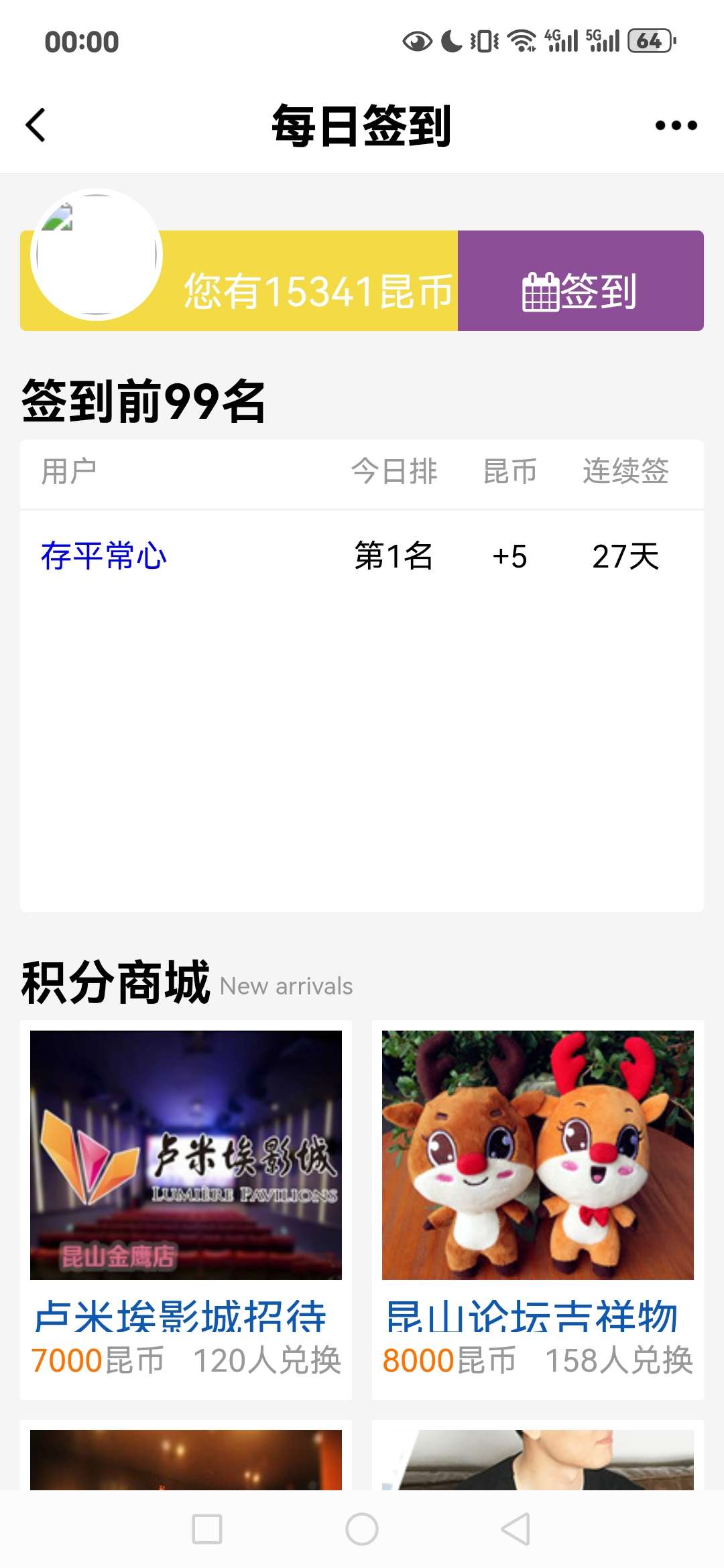Go back from the 每日签到 page
This screenshot has height=1568, width=724.
click(x=36, y=125)
